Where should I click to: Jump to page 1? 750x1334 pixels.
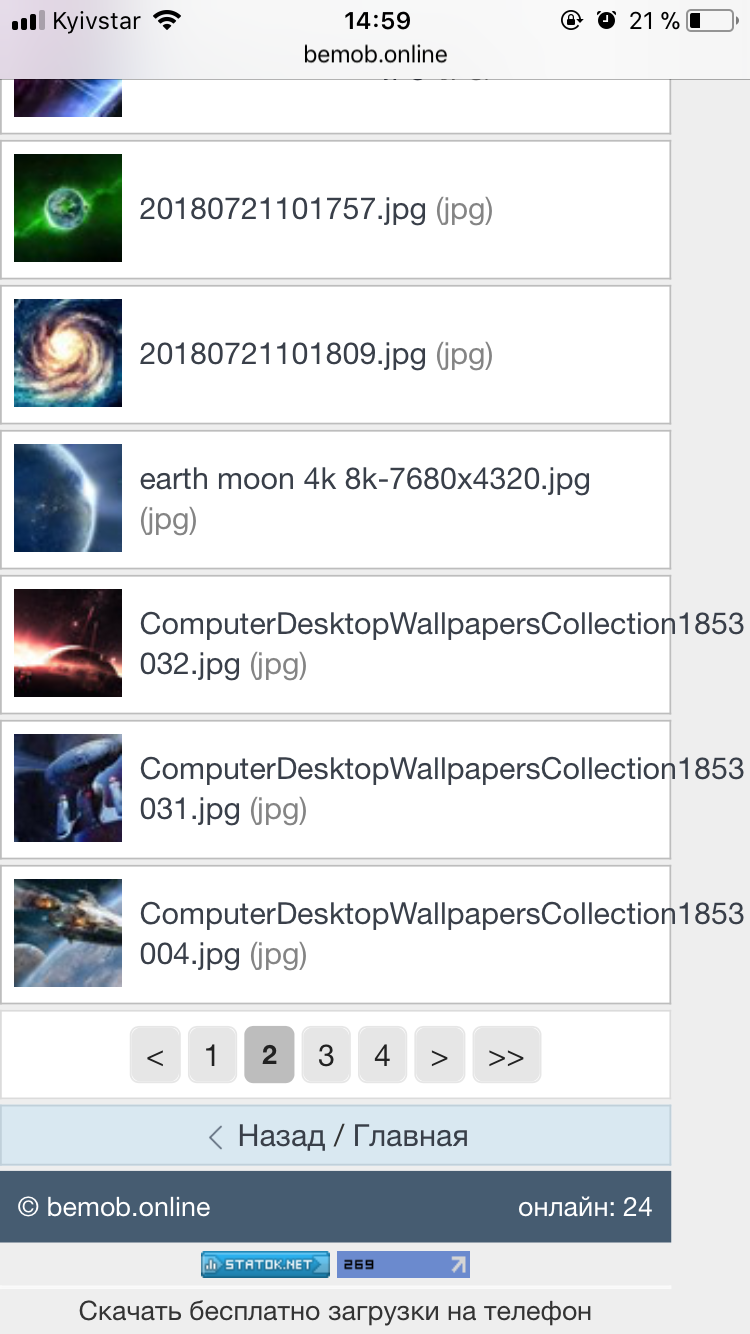click(212, 1055)
